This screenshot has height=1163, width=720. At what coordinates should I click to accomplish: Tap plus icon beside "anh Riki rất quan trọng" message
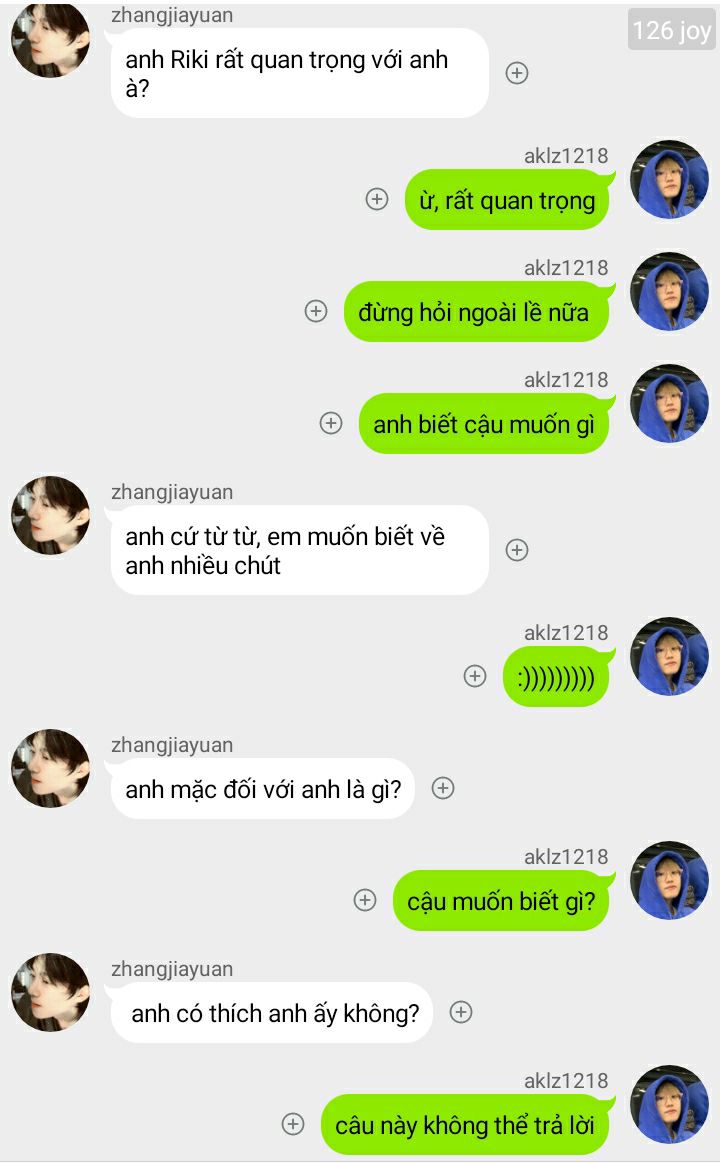(x=517, y=73)
